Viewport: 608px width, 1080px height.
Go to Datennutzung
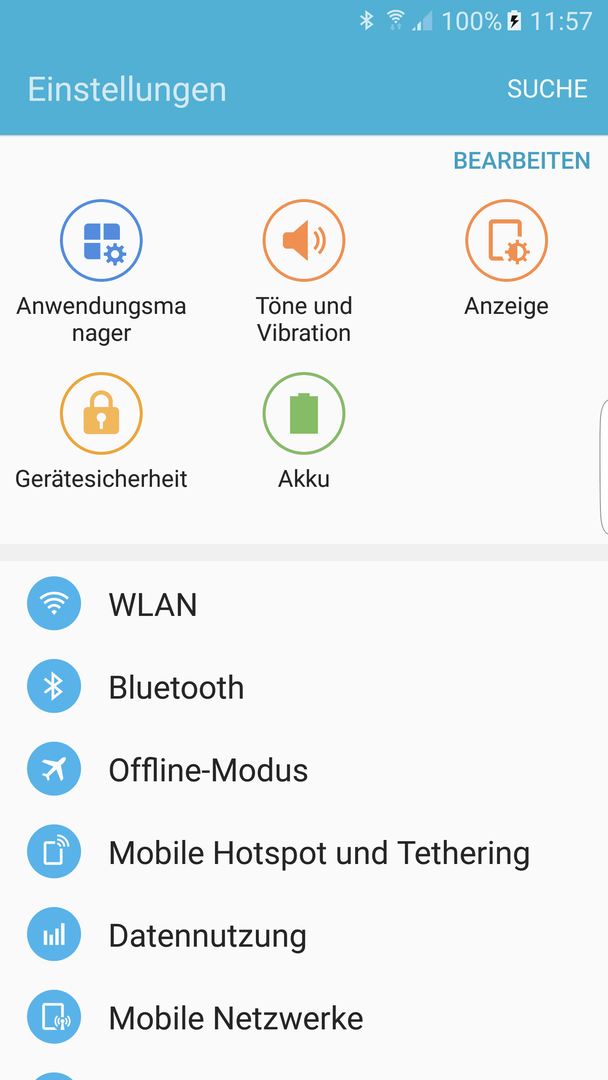coord(304,935)
